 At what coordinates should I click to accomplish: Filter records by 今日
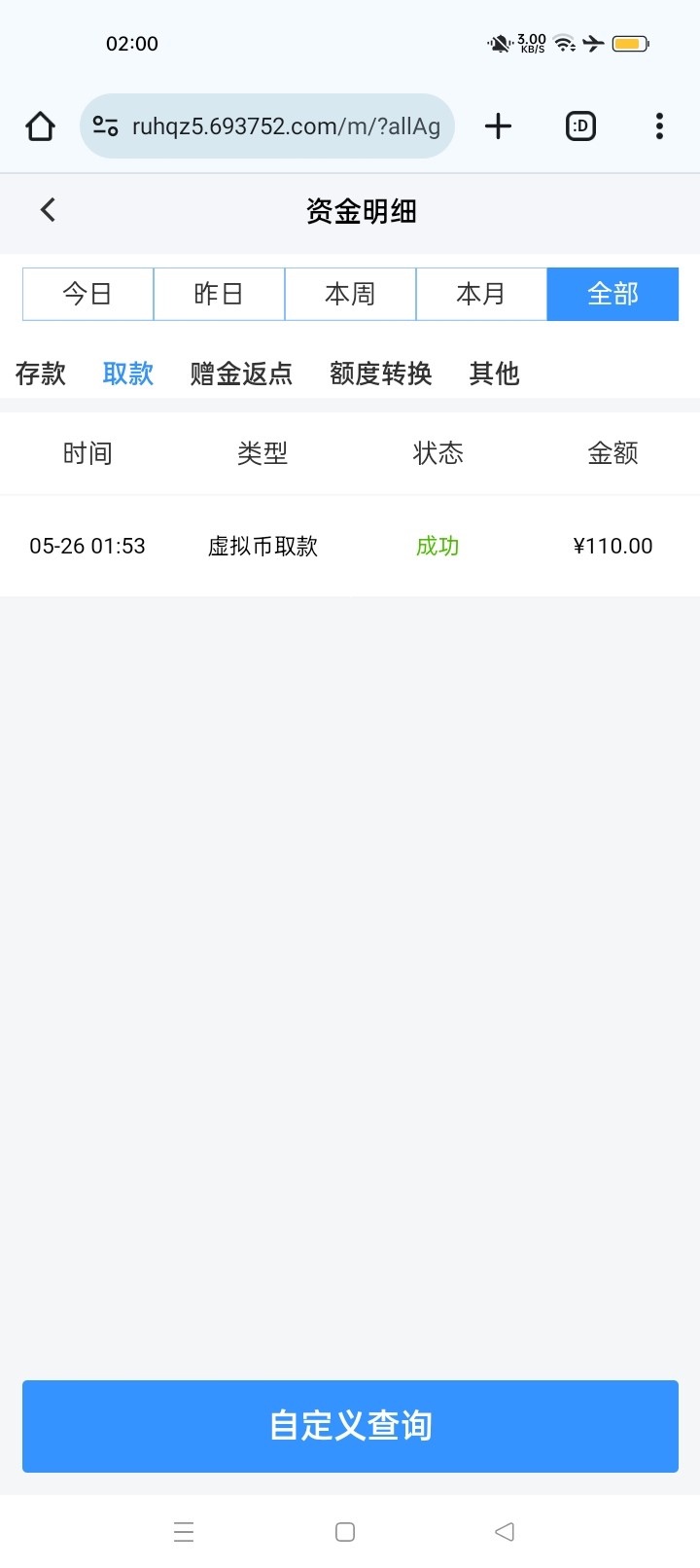(87, 294)
